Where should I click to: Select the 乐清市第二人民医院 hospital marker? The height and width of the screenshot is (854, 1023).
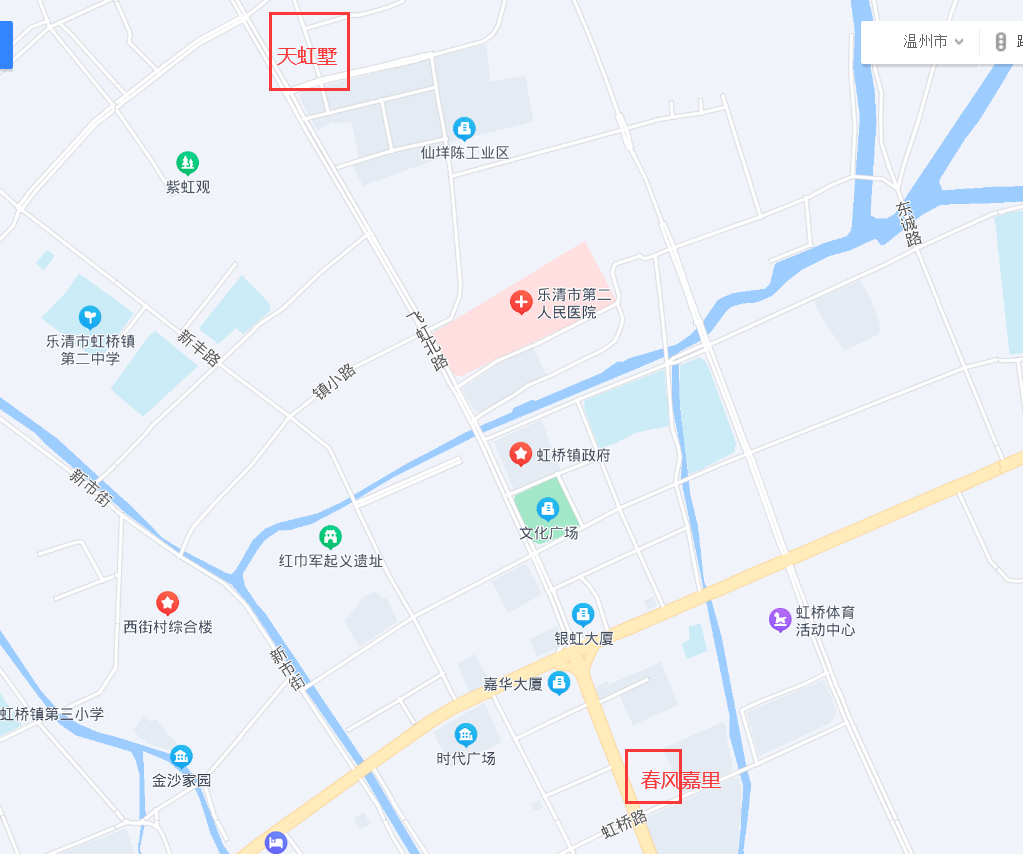click(520, 301)
